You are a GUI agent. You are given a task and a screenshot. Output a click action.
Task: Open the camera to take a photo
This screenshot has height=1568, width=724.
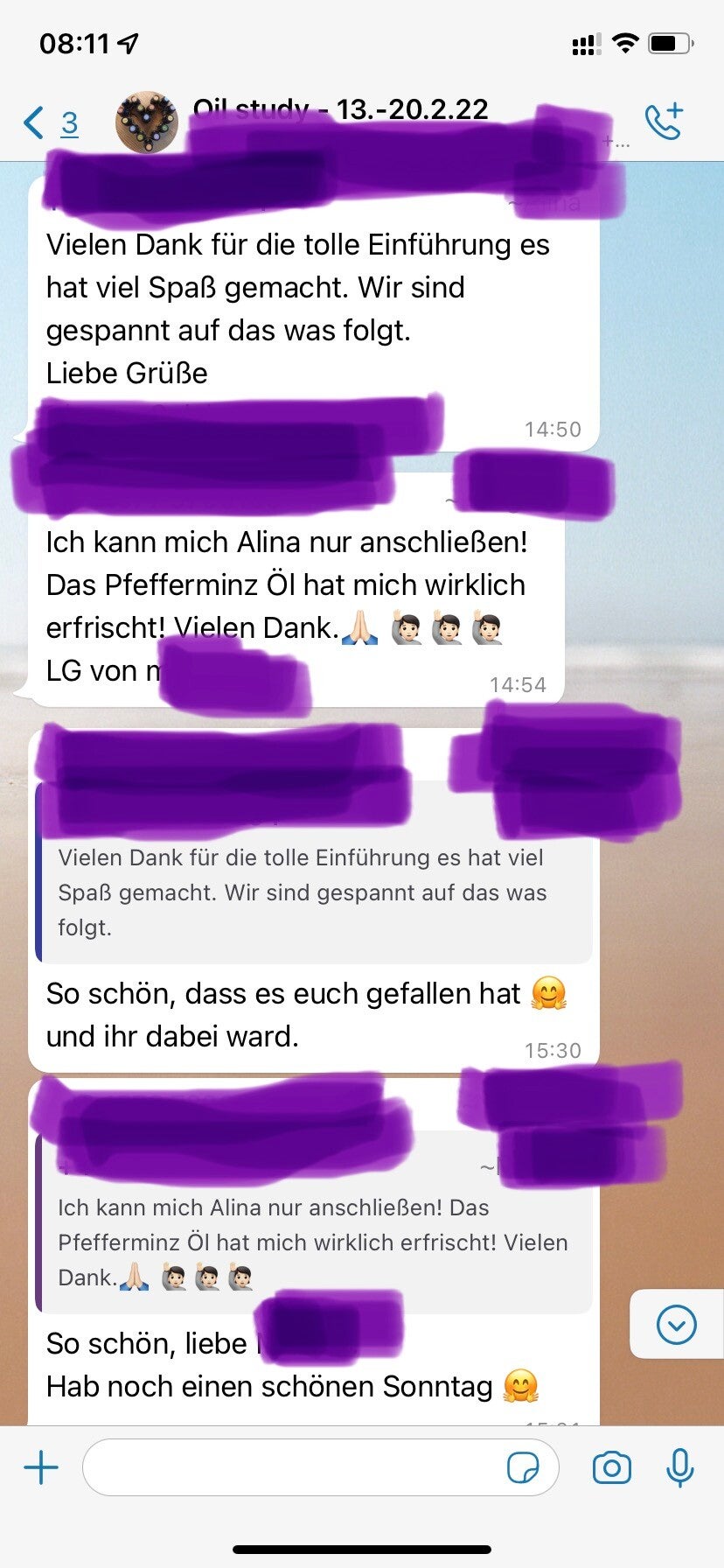(x=611, y=1467)
